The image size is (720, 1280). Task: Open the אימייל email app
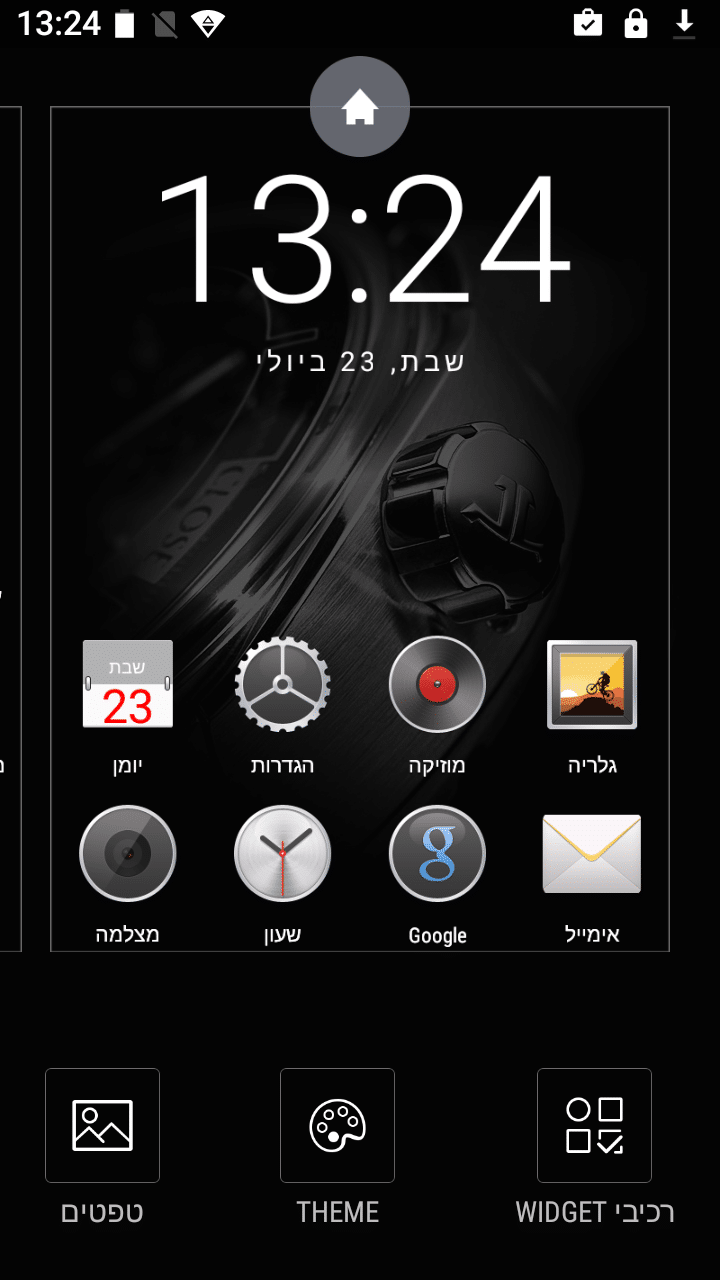point(592,854)
